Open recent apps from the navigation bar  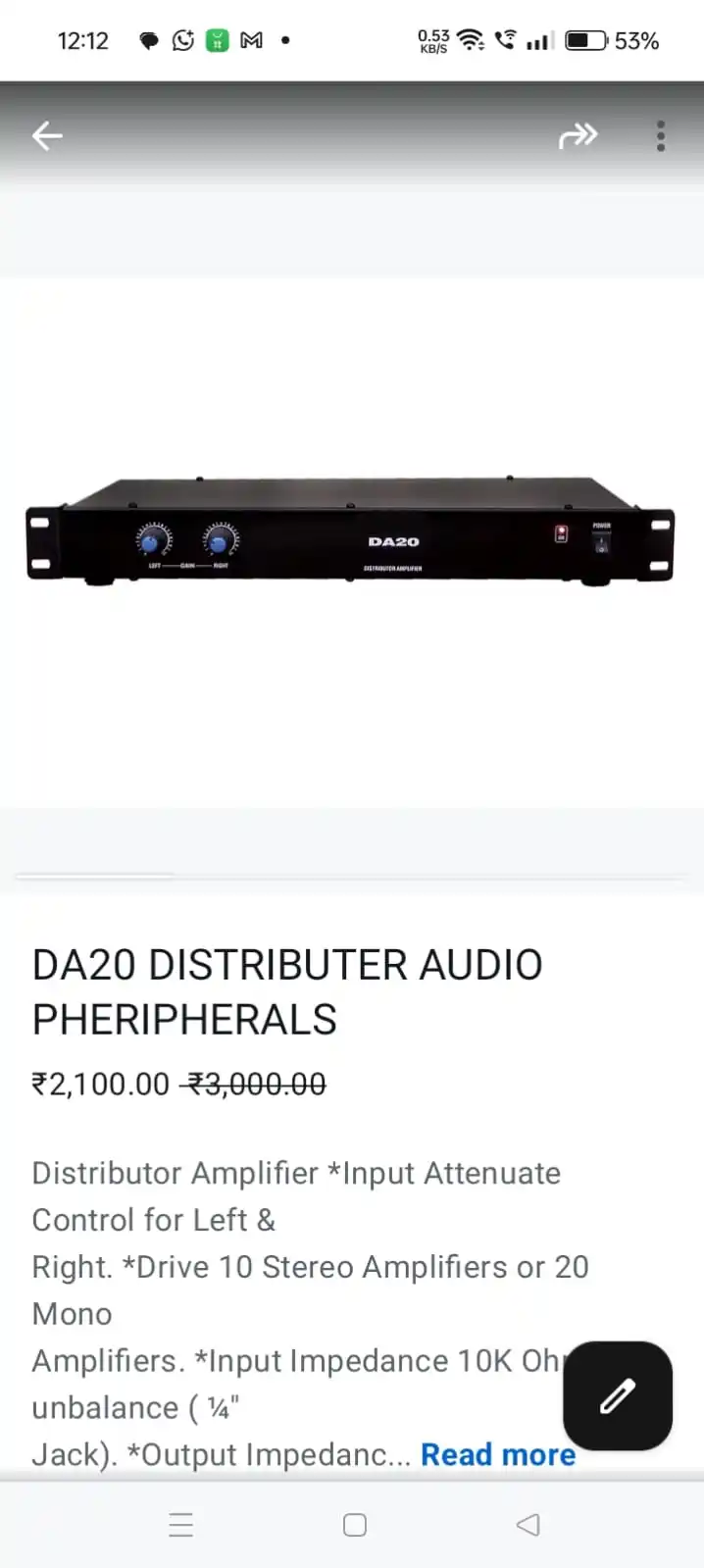pyautogui.click(x=181, y=1524)
